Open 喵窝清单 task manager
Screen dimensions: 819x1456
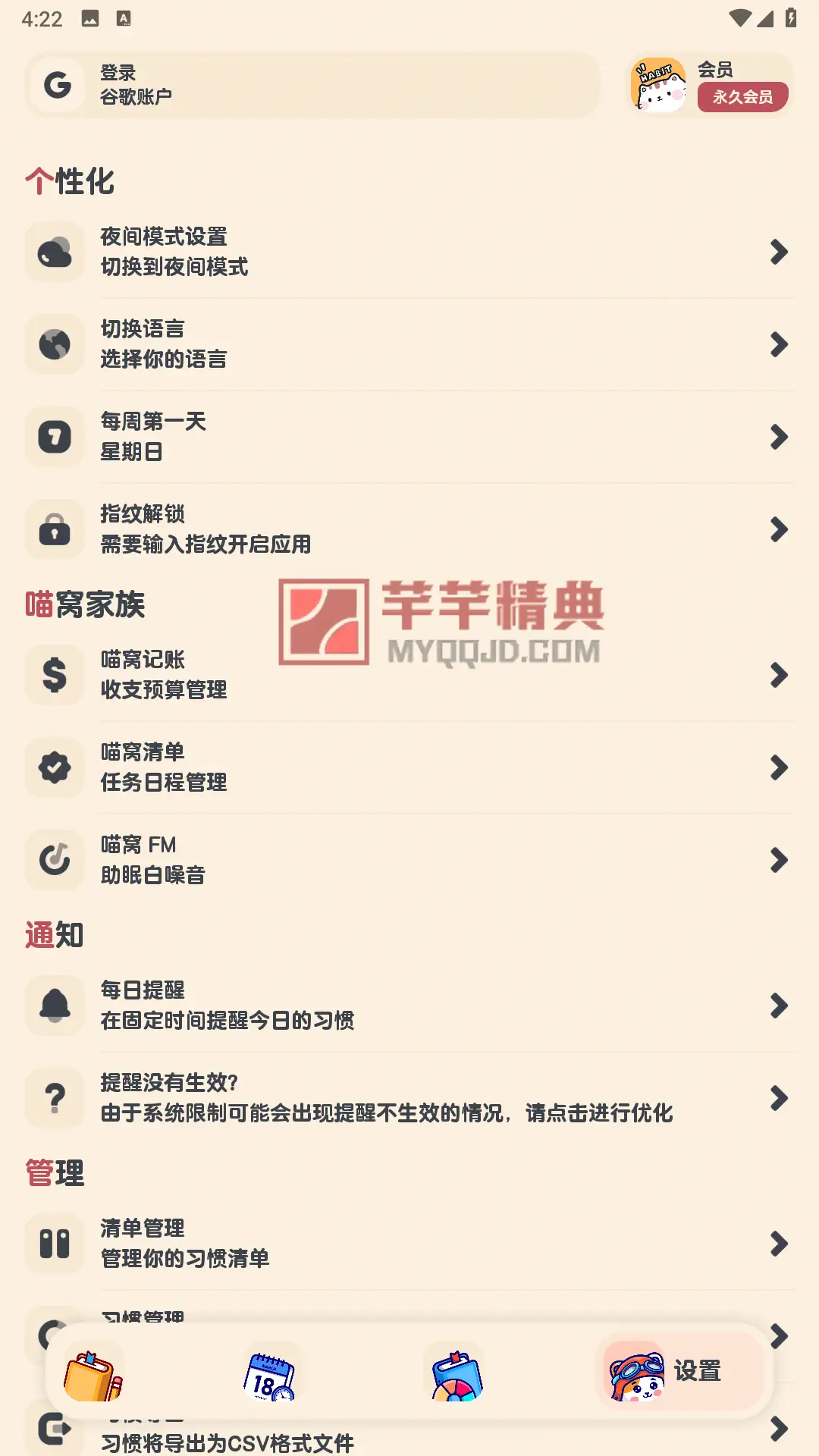(409, 767)
